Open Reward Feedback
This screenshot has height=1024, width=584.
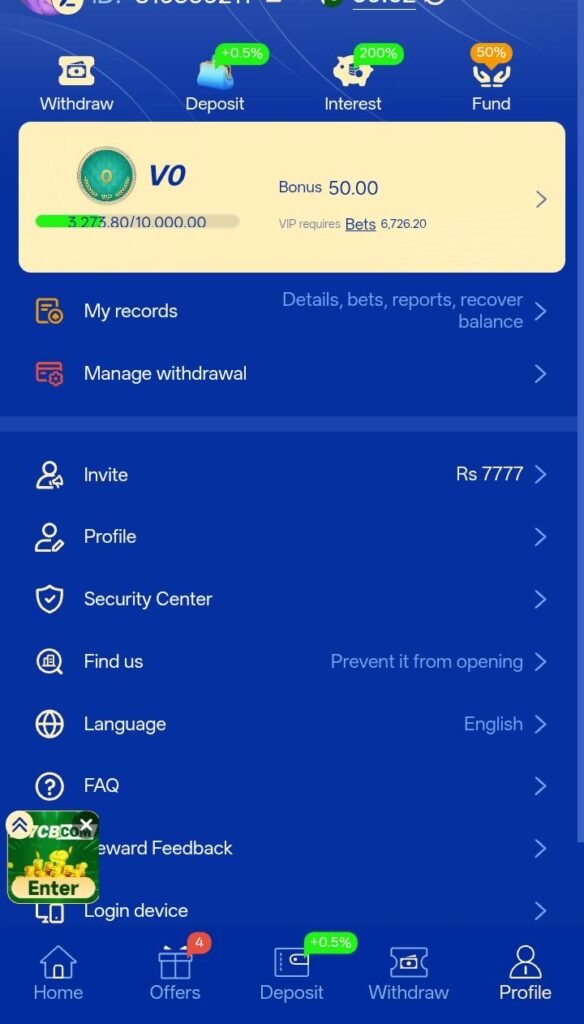point(292,848)
